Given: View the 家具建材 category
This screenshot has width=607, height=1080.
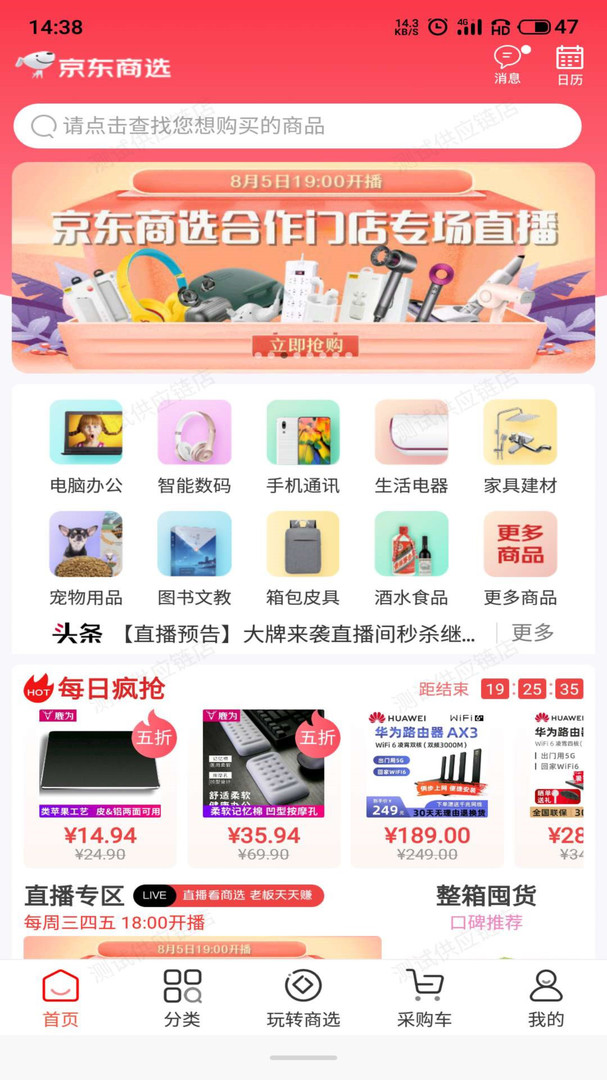Looking at the screenshot, I should 520,446.
